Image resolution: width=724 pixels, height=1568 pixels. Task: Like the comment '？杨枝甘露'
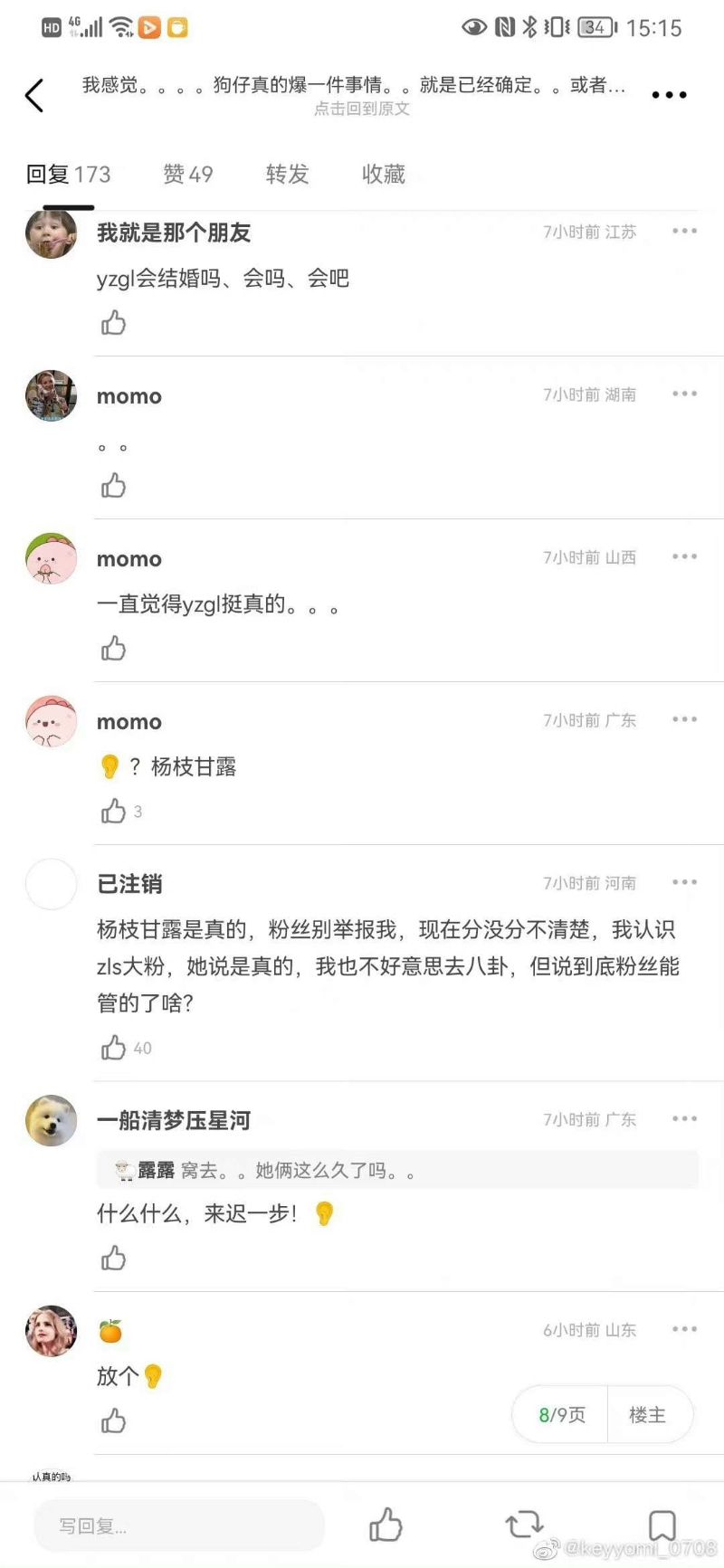tap(113, 811)
